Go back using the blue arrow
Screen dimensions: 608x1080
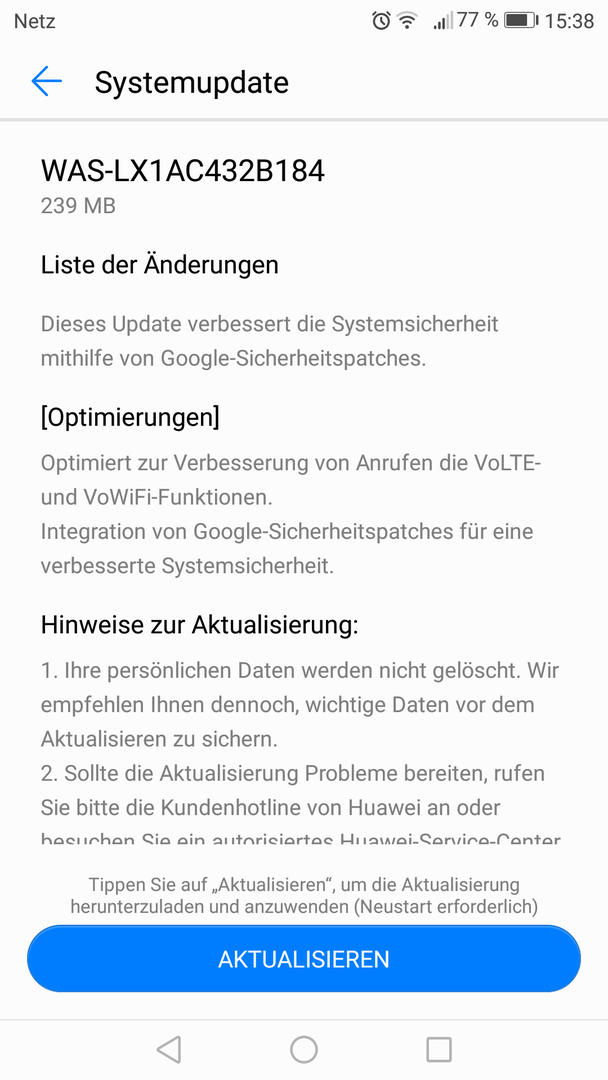click(46, 82)
